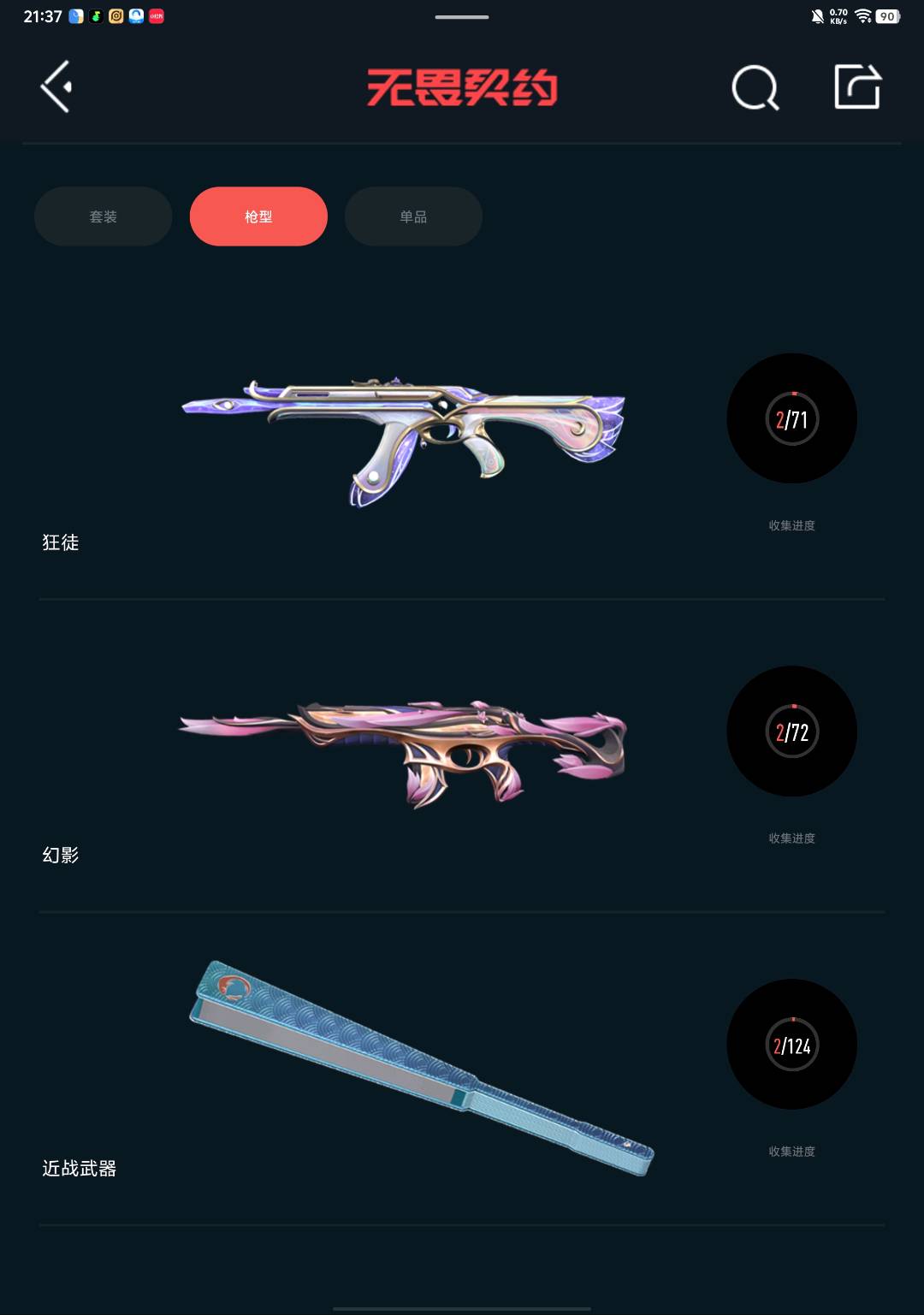This screenshot has width=924, height=1315.
Task: Go back using the arrow icon
Action: point(56,86)
